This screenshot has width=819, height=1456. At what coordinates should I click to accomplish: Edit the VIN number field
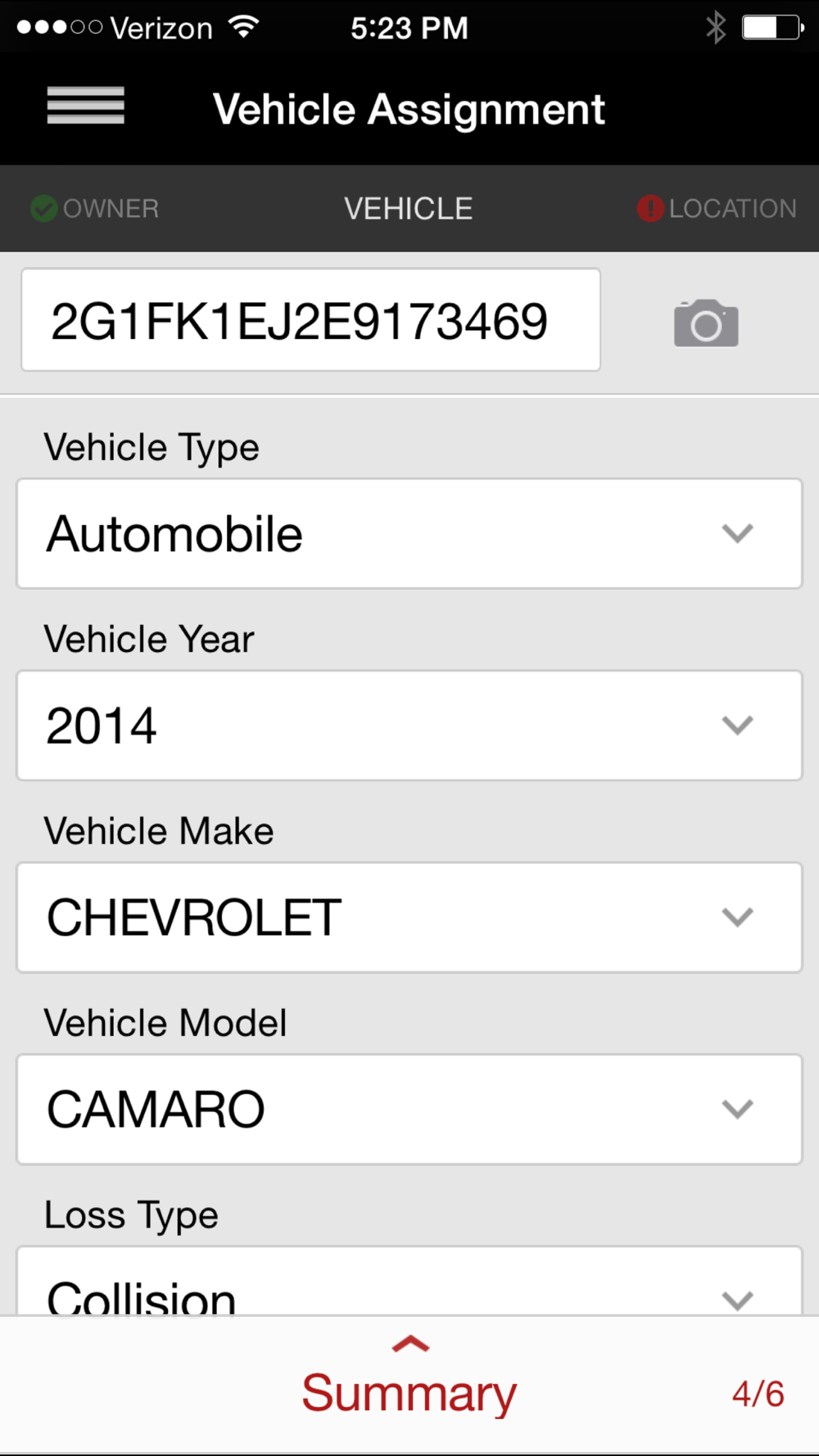(x=310, y=320)
